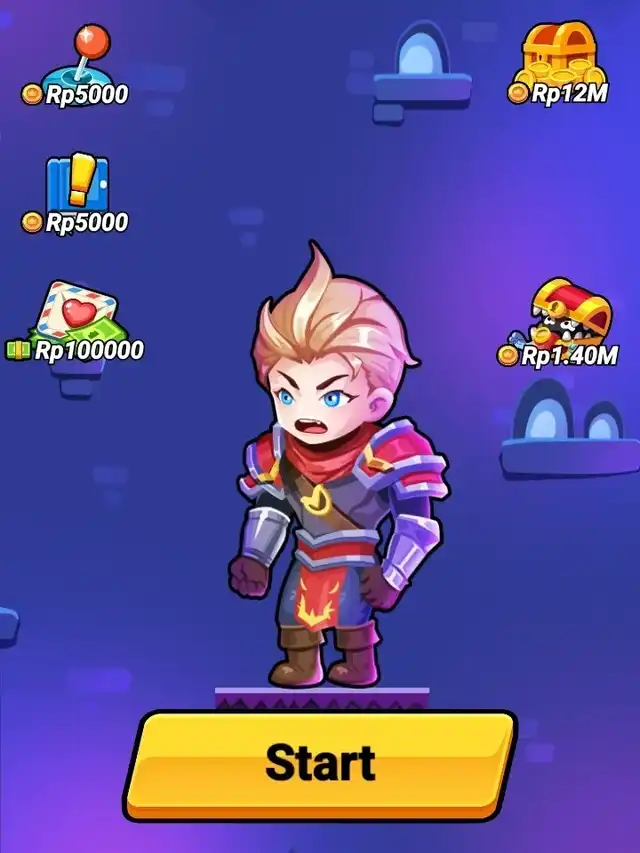
Task: Open the joystick Rp5000 reward
Action: 78,66
